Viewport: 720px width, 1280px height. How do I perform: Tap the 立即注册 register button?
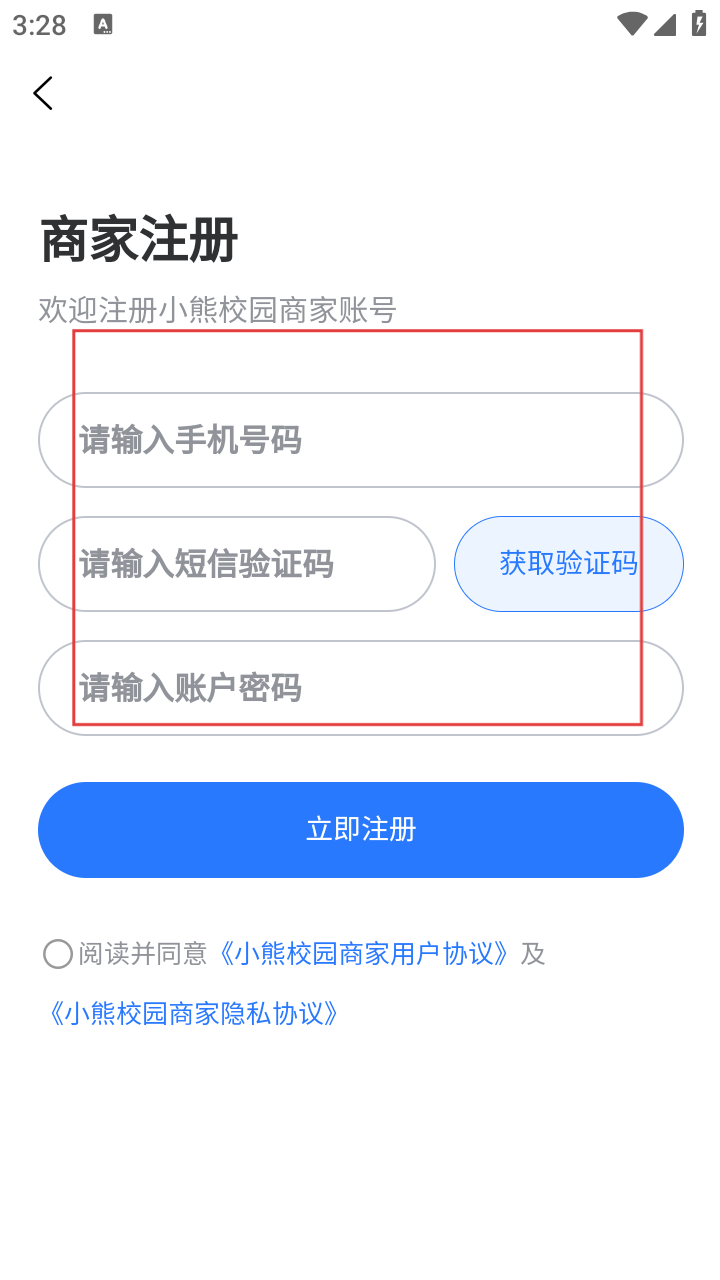[360, 830]
